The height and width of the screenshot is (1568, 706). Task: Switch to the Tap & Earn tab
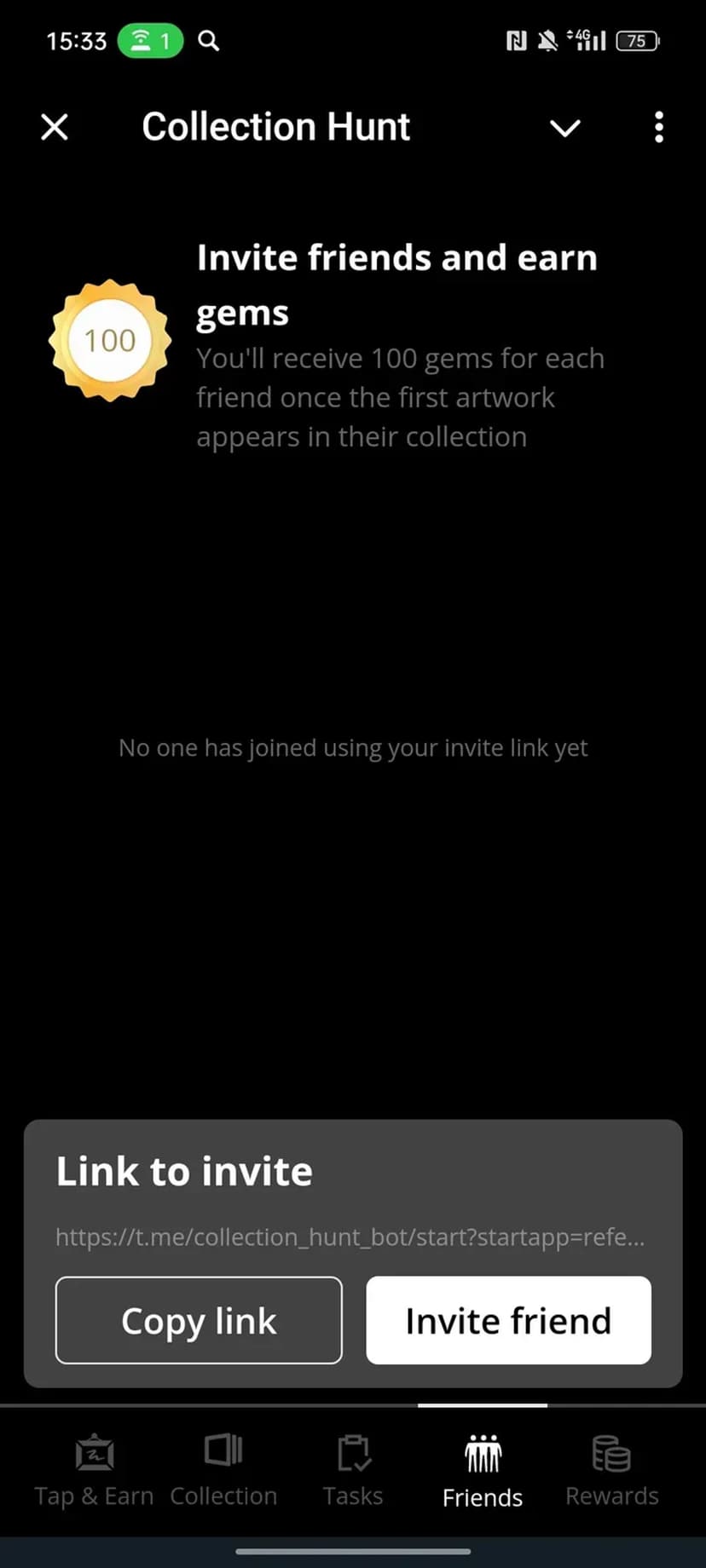tap(94, 1471)
